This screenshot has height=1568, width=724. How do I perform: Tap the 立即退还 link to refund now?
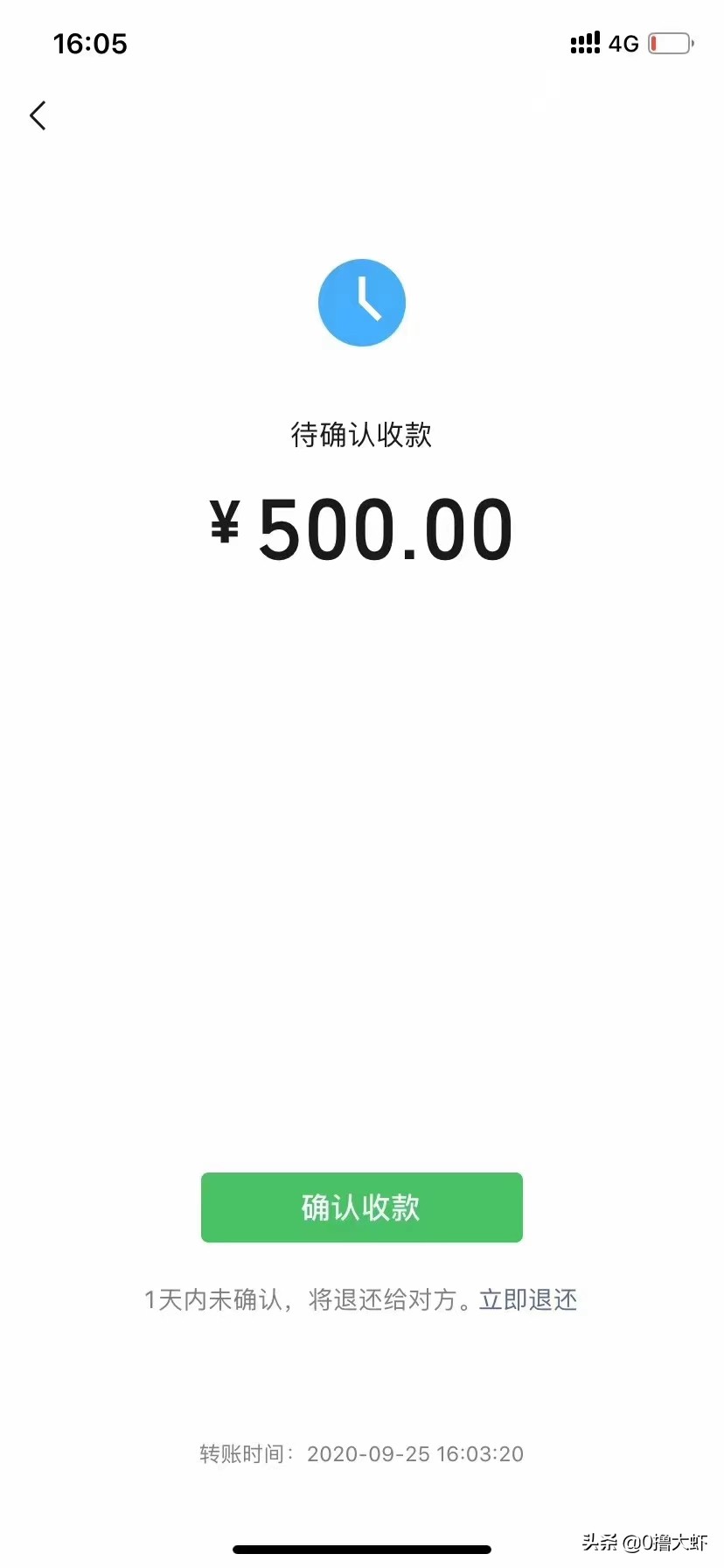[x=528, y=1300]
